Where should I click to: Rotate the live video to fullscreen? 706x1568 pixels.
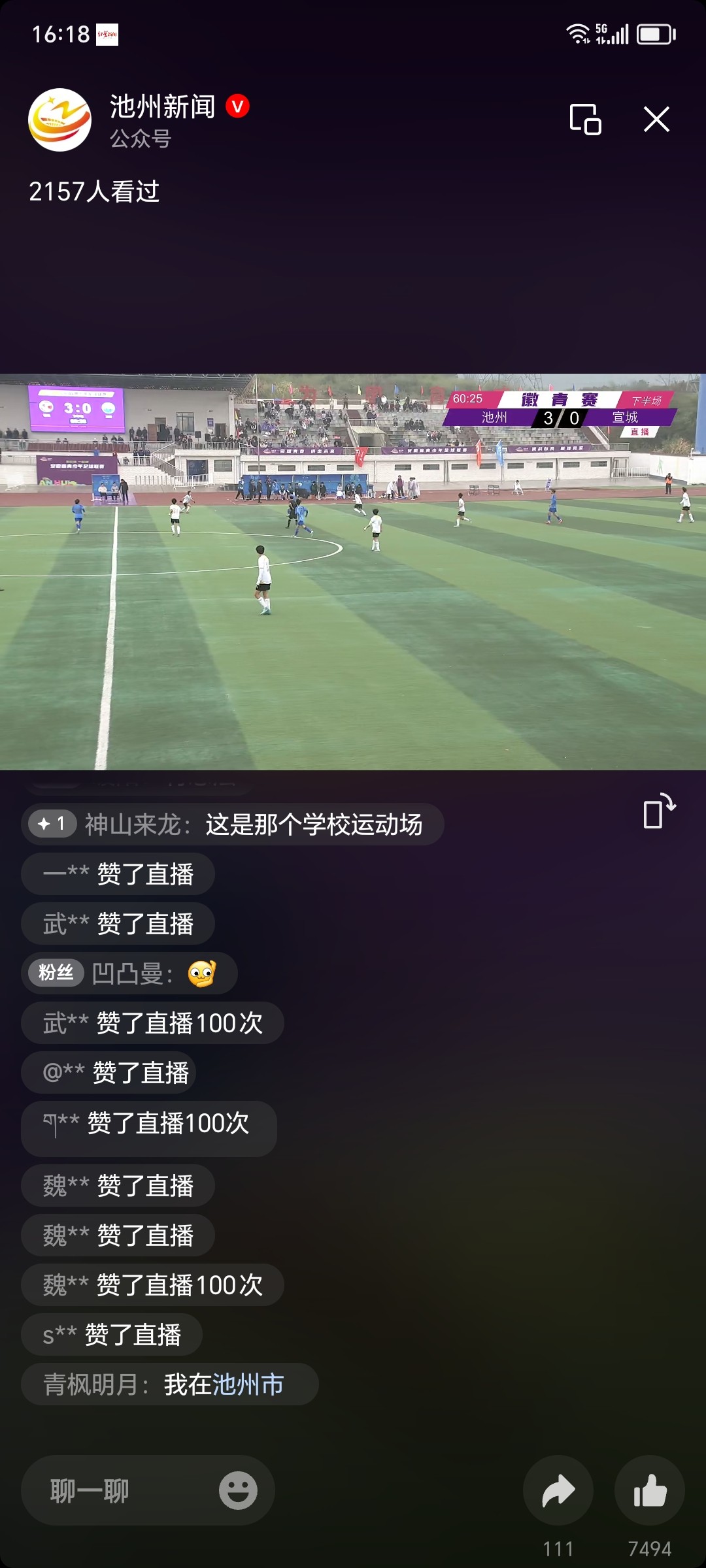click(658, 811)
